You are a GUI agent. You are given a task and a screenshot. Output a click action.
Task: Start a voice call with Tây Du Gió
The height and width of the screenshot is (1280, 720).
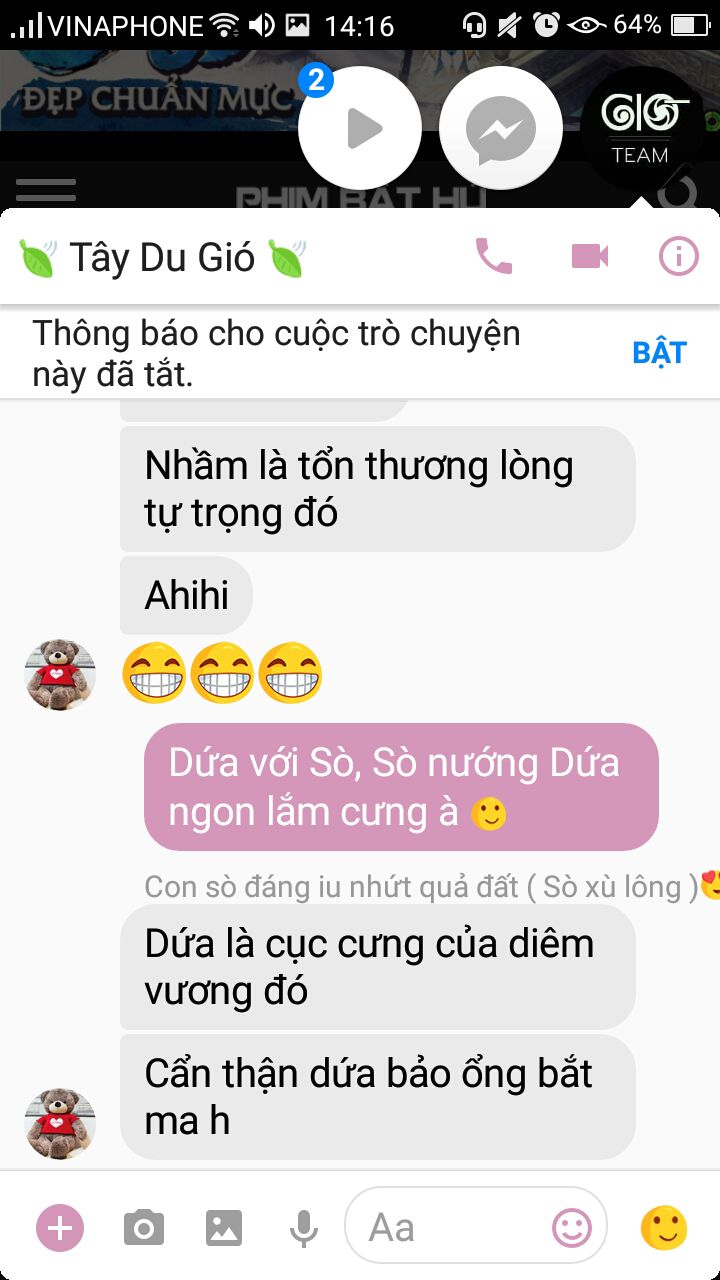pos(493,257)
